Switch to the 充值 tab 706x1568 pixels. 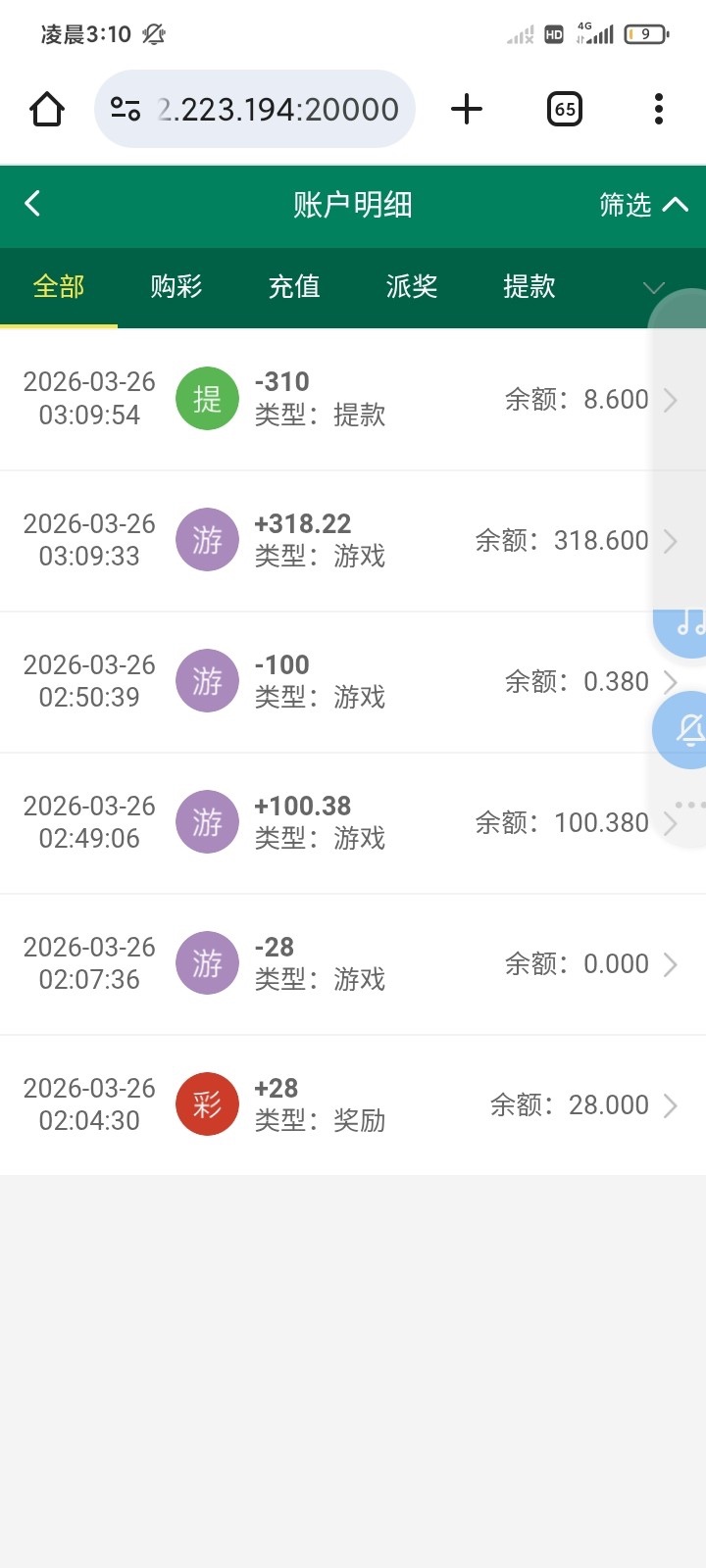pos(294,287)
